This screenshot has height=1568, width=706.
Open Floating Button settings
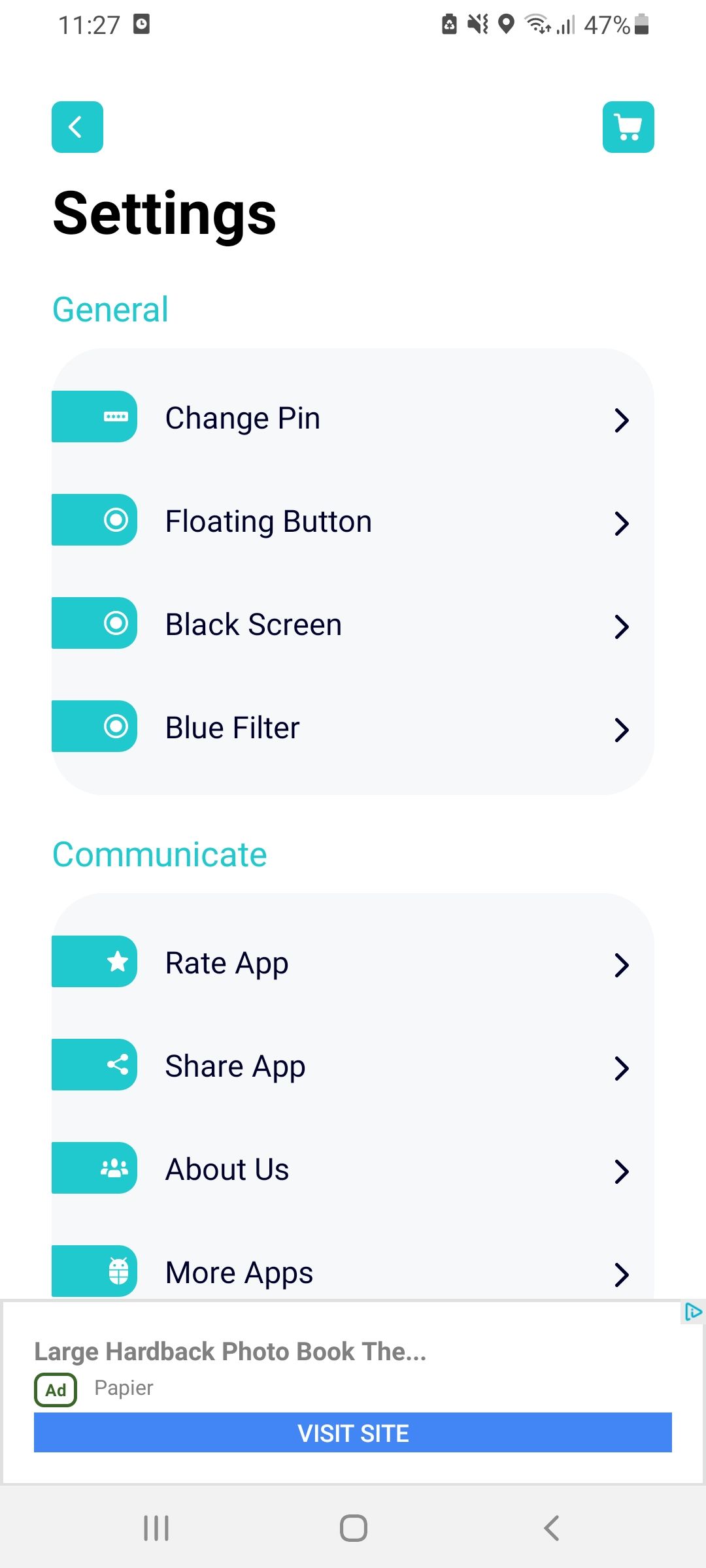(353, 521)
